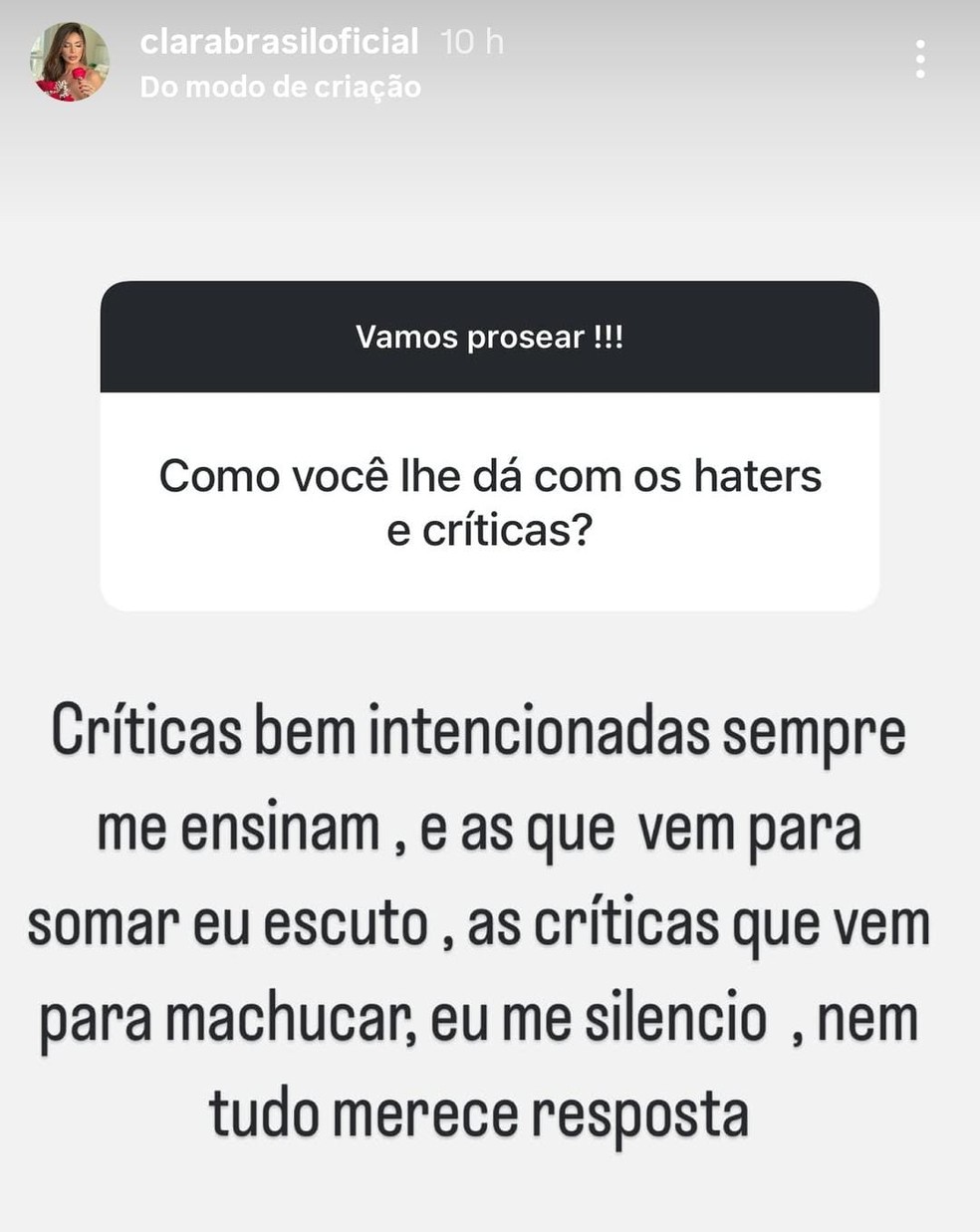Open clarabrasiloficial's profile picture

coord(69,62)
